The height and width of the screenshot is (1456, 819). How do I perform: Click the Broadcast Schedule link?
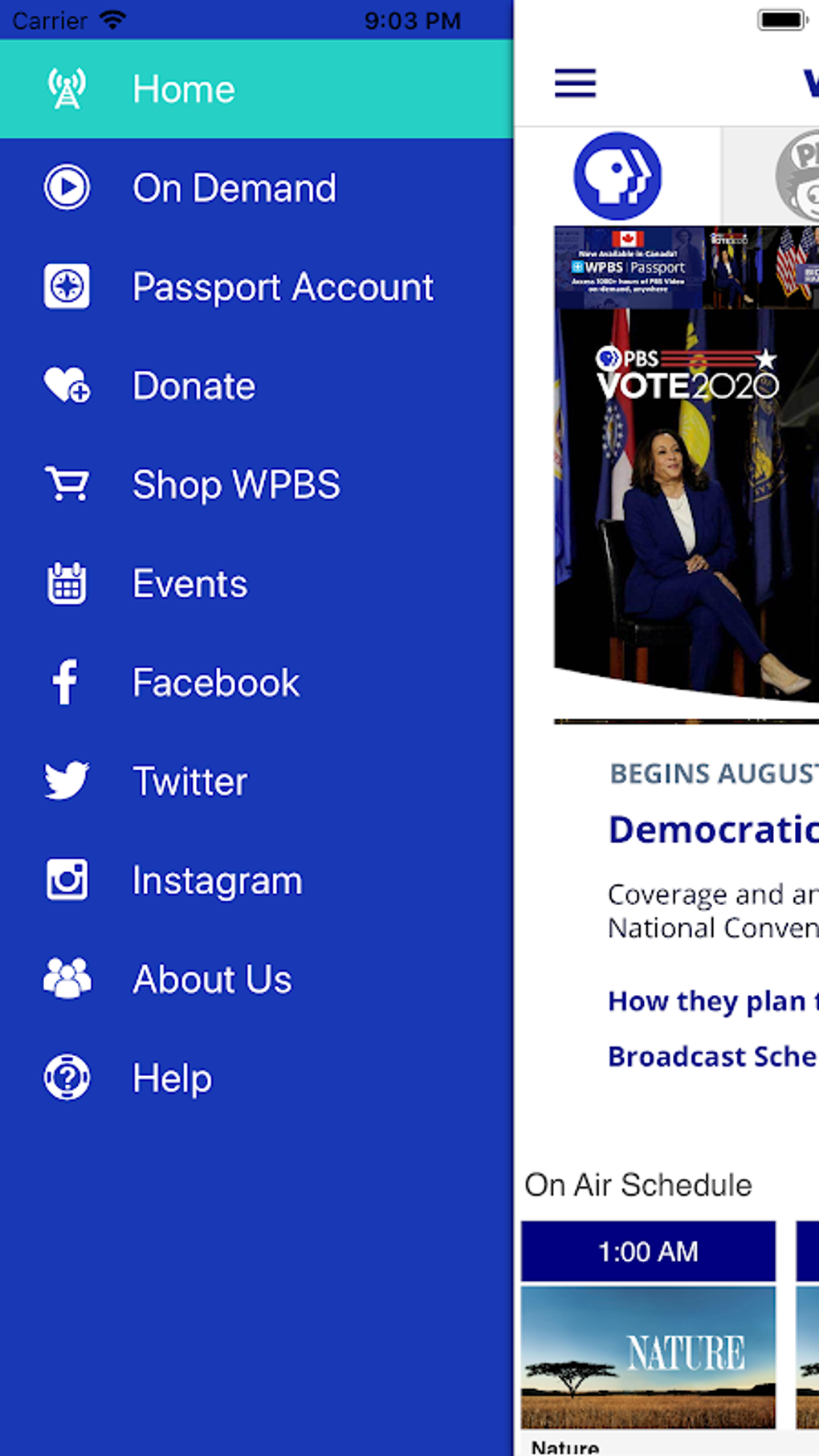point(711,1056)
